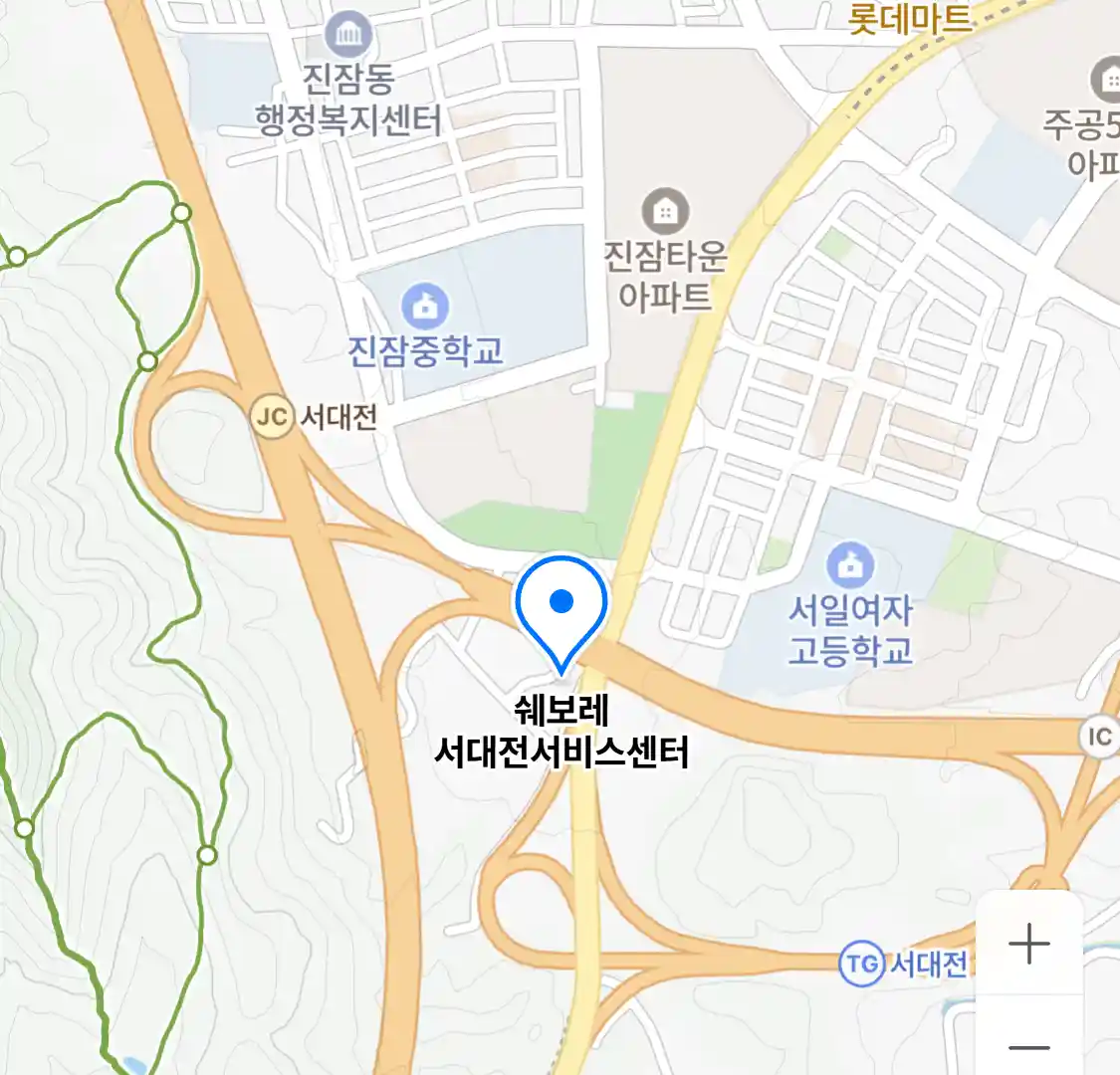
Task: Open the 서일여자고등학교 school marker
Action: [850, 564]
